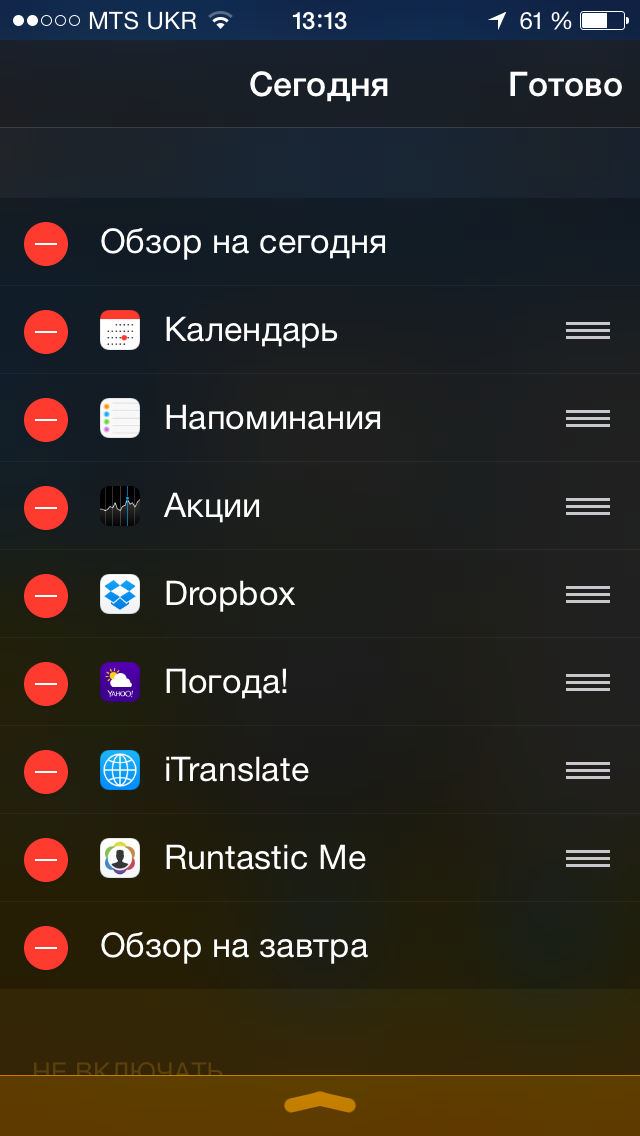Image resolution: width=640 pixels, height=1136 pixels.
Task: Remove the Напоминания widget
Action: pyautogui.click(x=46, y=419)
